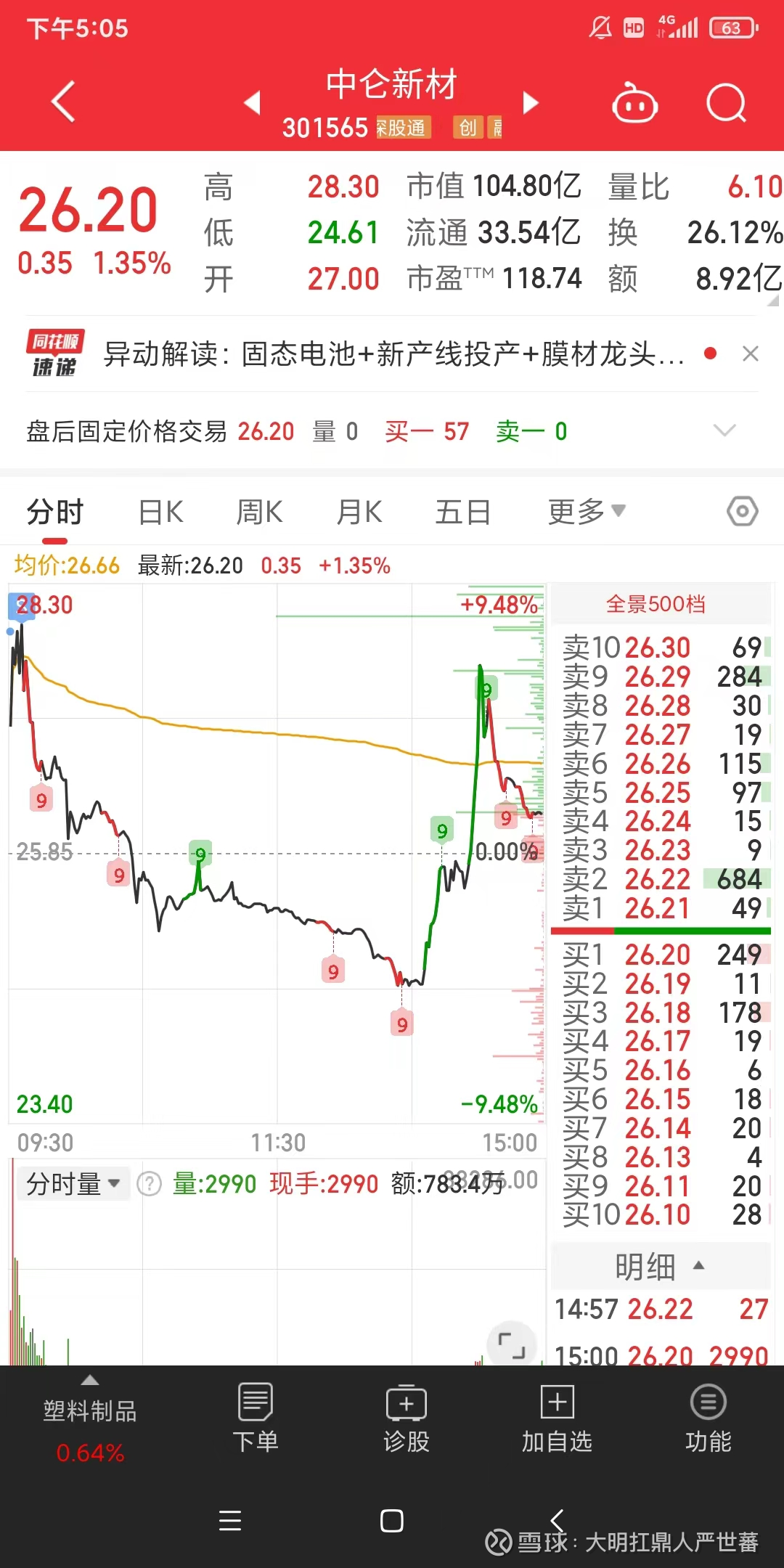This screenshot has height=1568, width=784.
Task: Switch to the 周K tab
Action: (259, 513)
